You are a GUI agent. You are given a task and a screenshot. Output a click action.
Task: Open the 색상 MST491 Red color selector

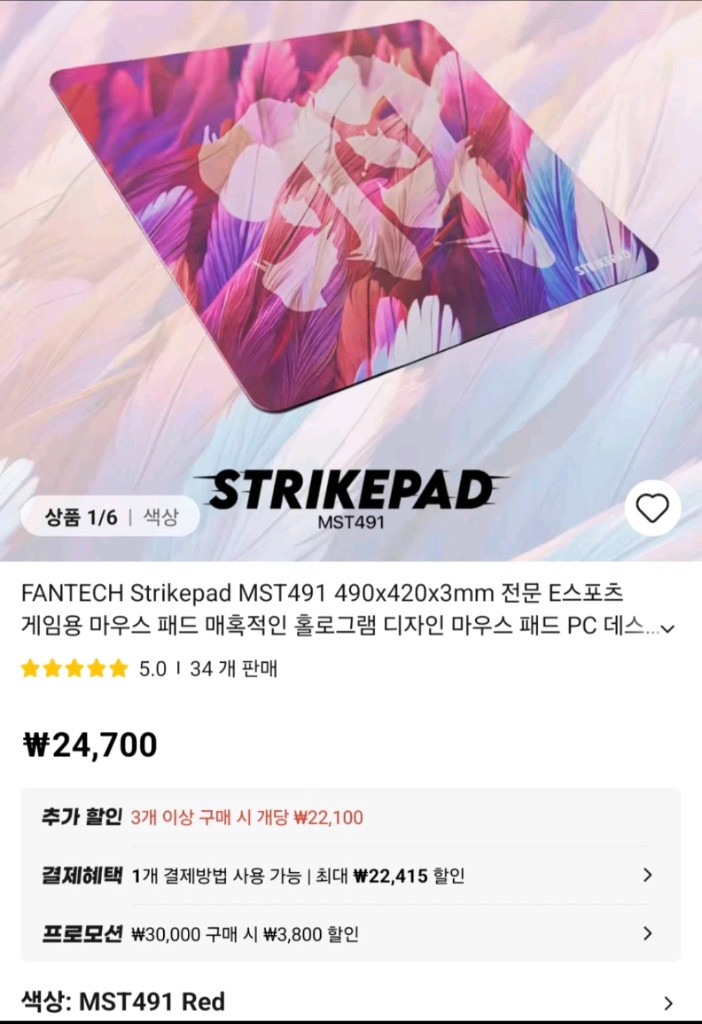[350, 1002]
